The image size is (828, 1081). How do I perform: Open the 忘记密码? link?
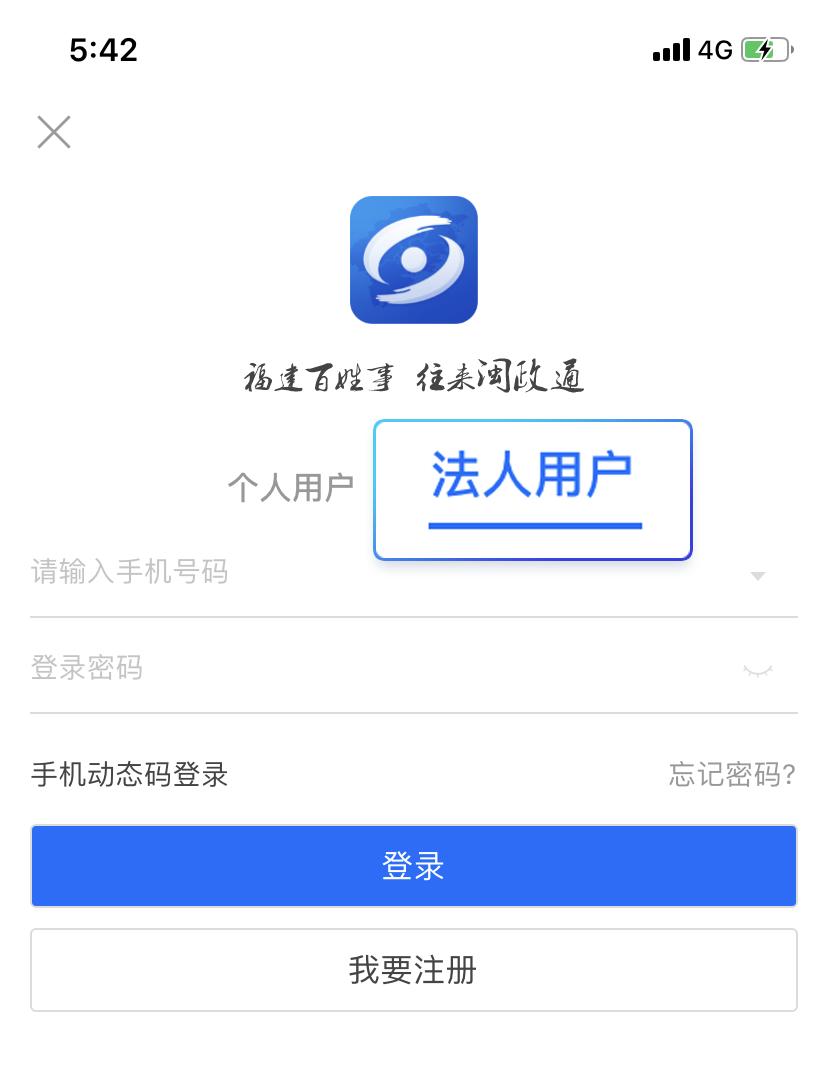tap(732, 774)
